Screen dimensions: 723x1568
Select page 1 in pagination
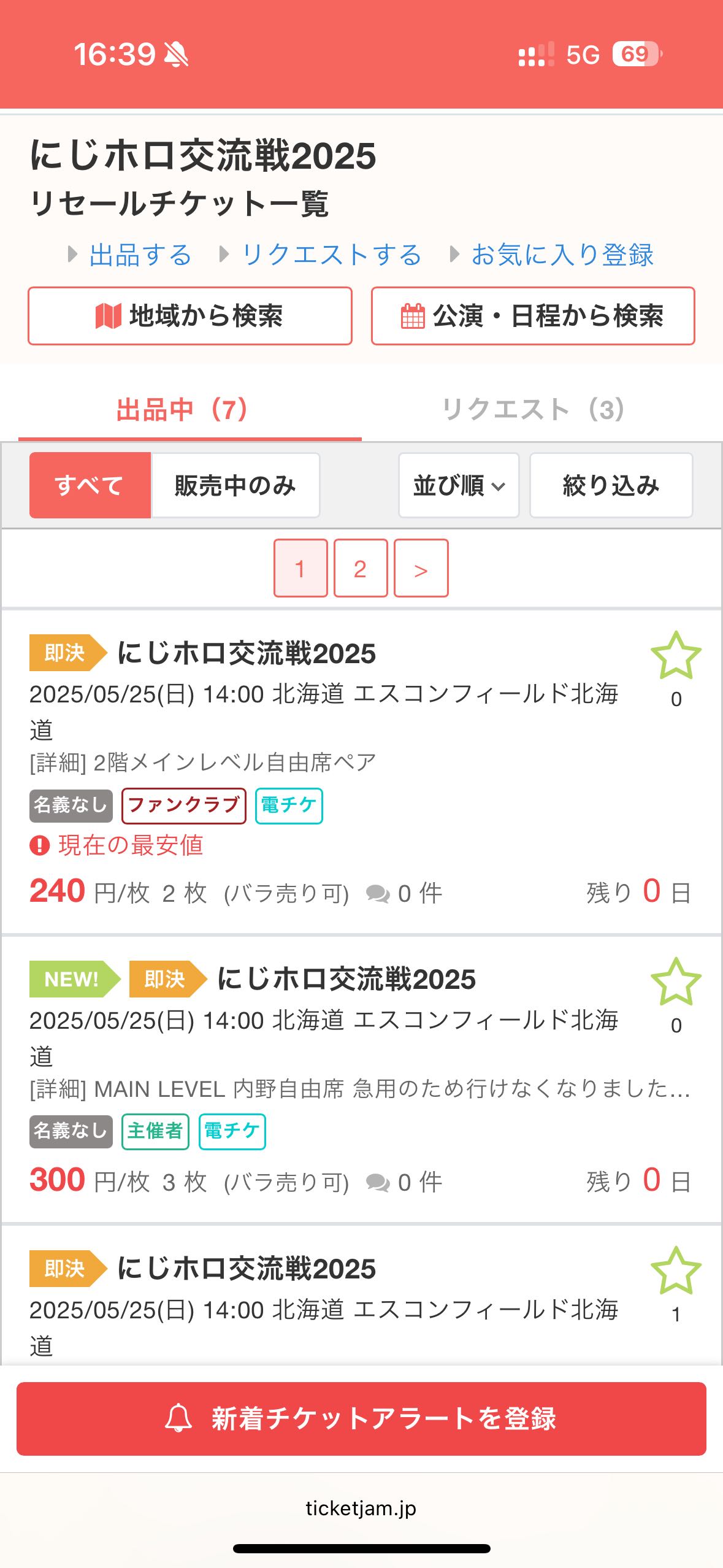tap(300, 568)
